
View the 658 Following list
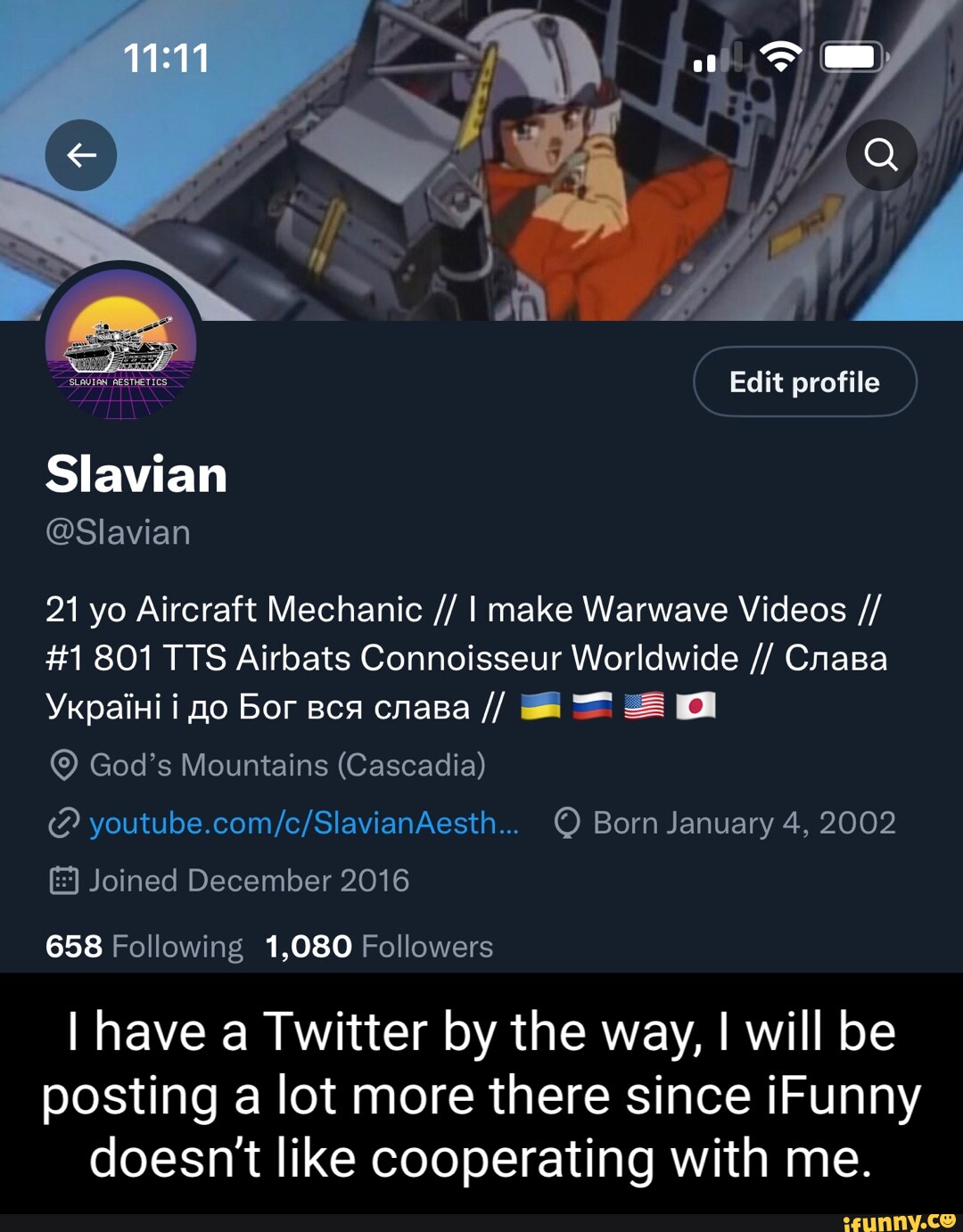tap(143, 946)
